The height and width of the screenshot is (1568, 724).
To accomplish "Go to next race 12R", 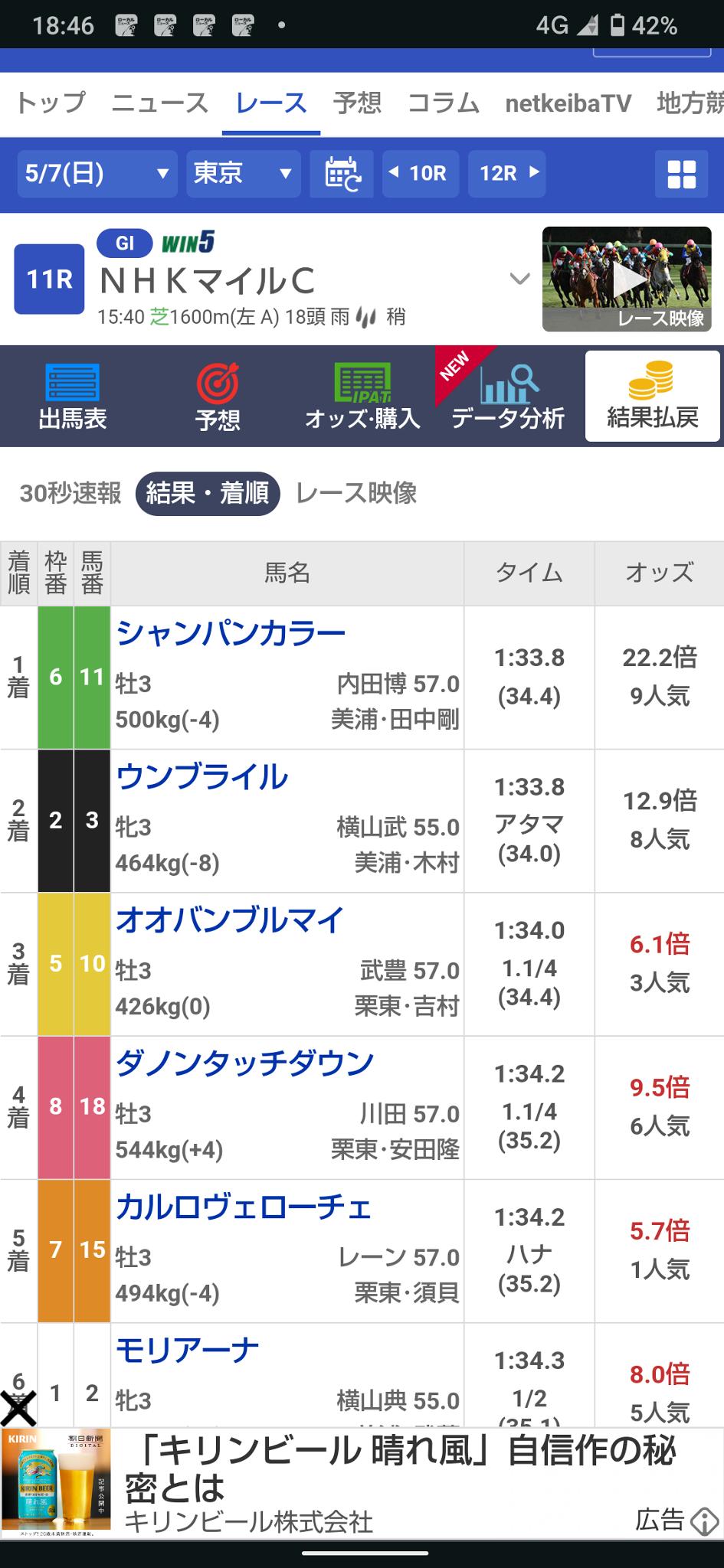I will coord(508,174).
